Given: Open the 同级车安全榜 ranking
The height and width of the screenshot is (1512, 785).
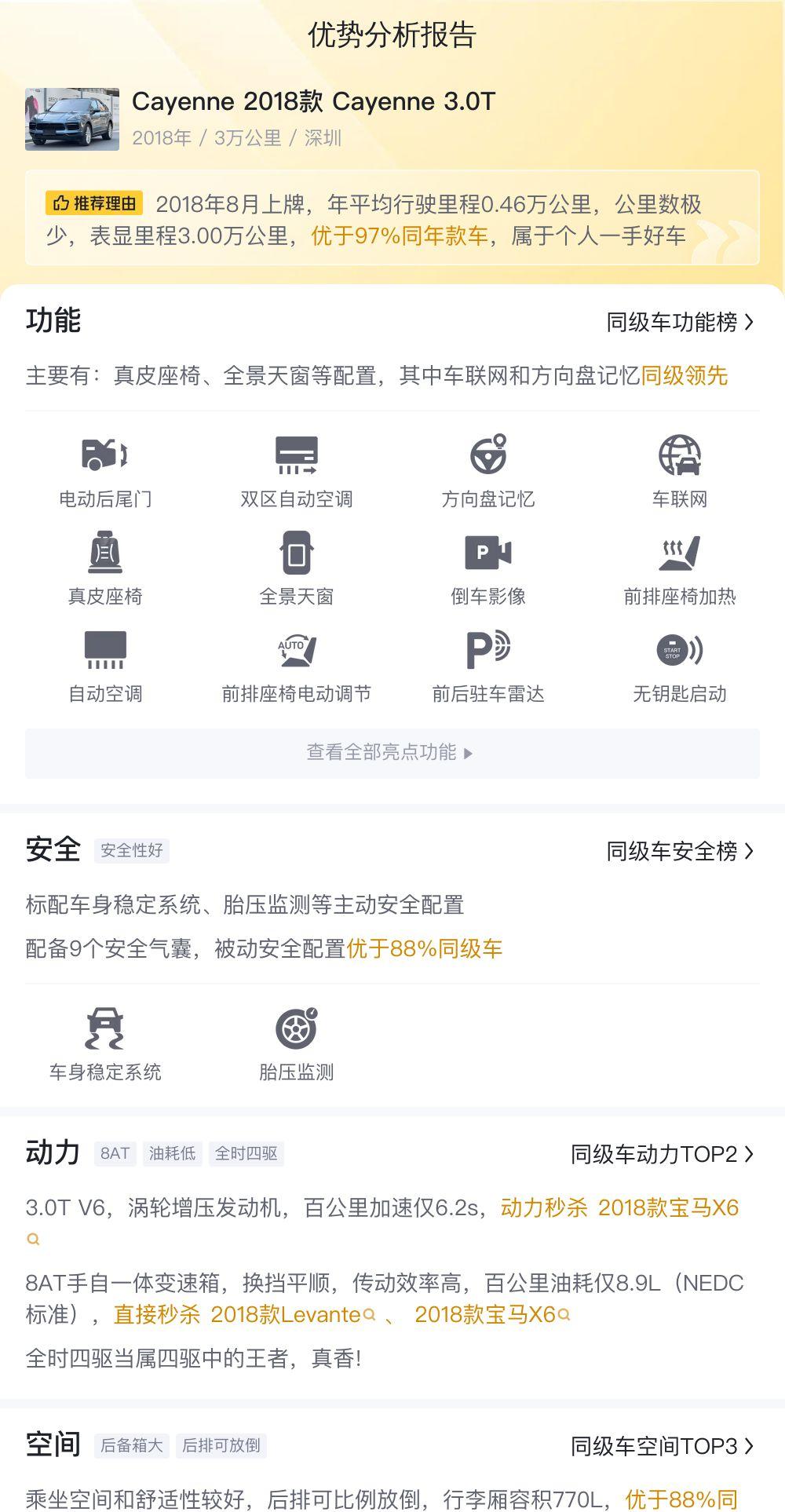Looking at the screenshot, I should [x=680, y=851].
